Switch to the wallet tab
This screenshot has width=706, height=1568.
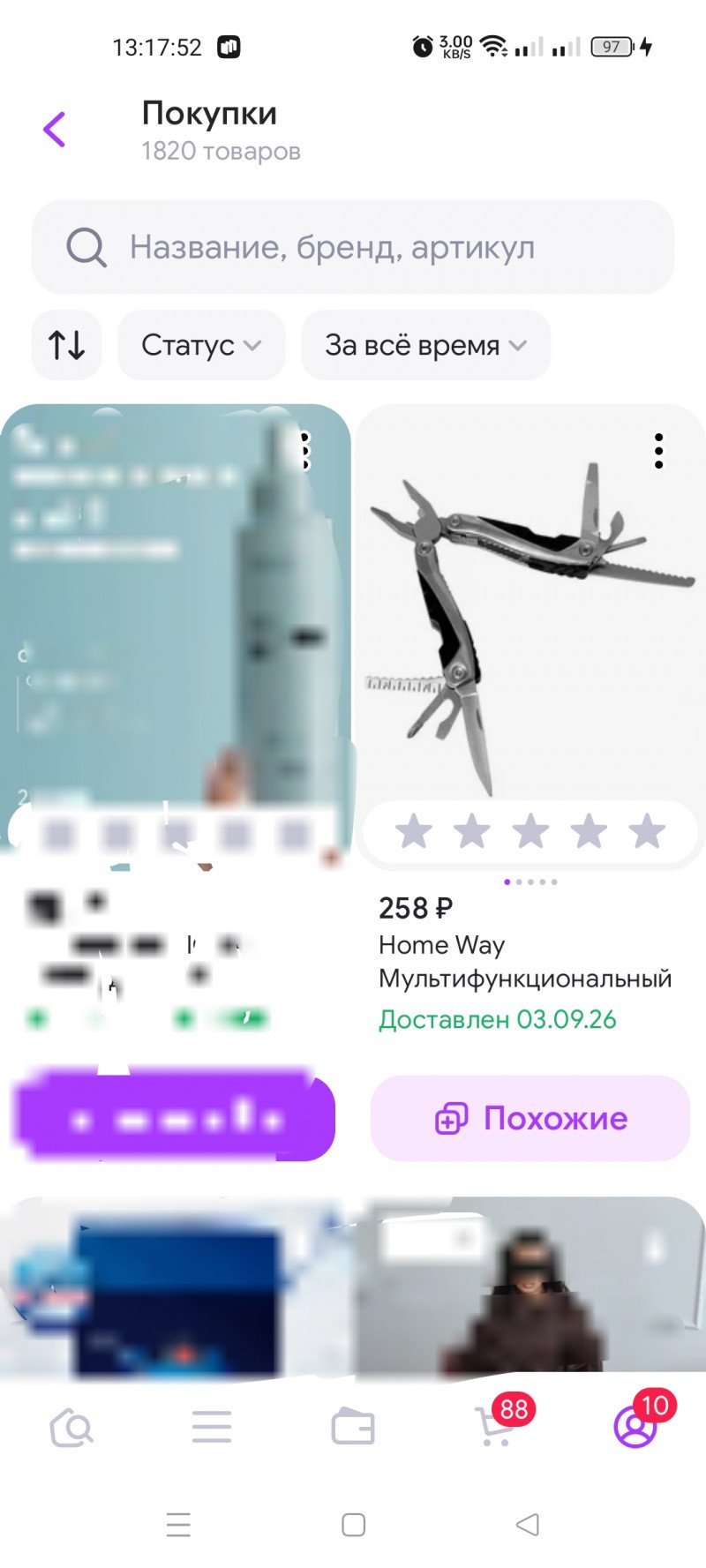pos(353,1427)
